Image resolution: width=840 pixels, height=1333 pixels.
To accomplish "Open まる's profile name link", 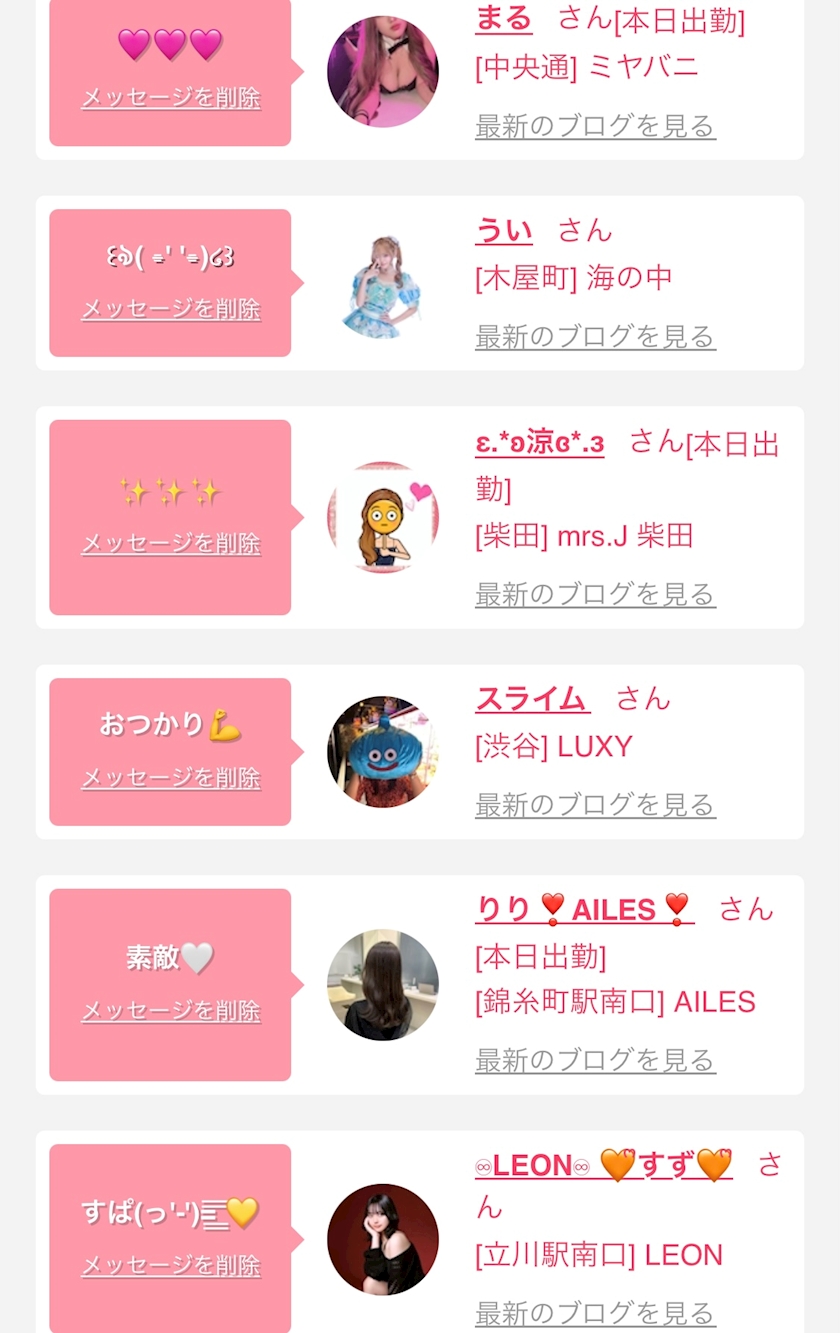I will point(503,18).
